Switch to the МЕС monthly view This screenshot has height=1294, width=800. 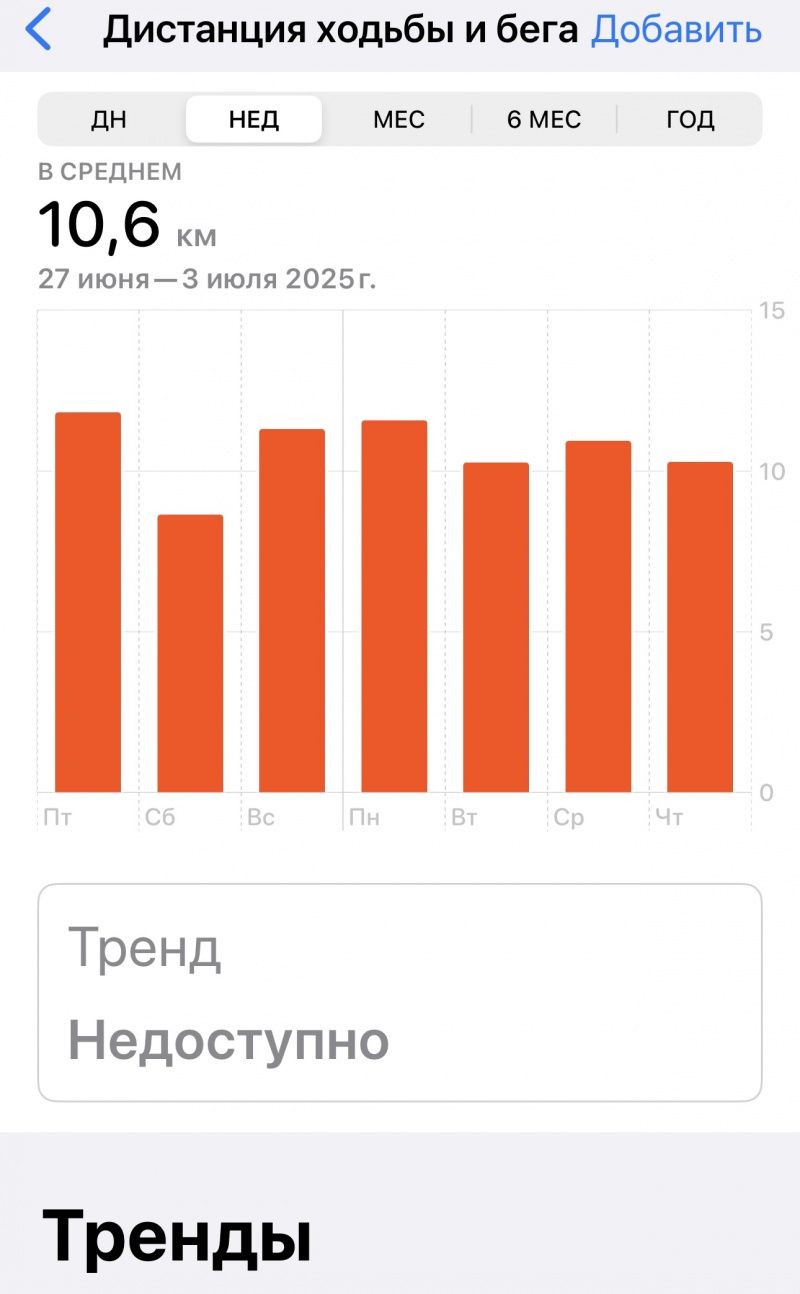click(399, 120)
